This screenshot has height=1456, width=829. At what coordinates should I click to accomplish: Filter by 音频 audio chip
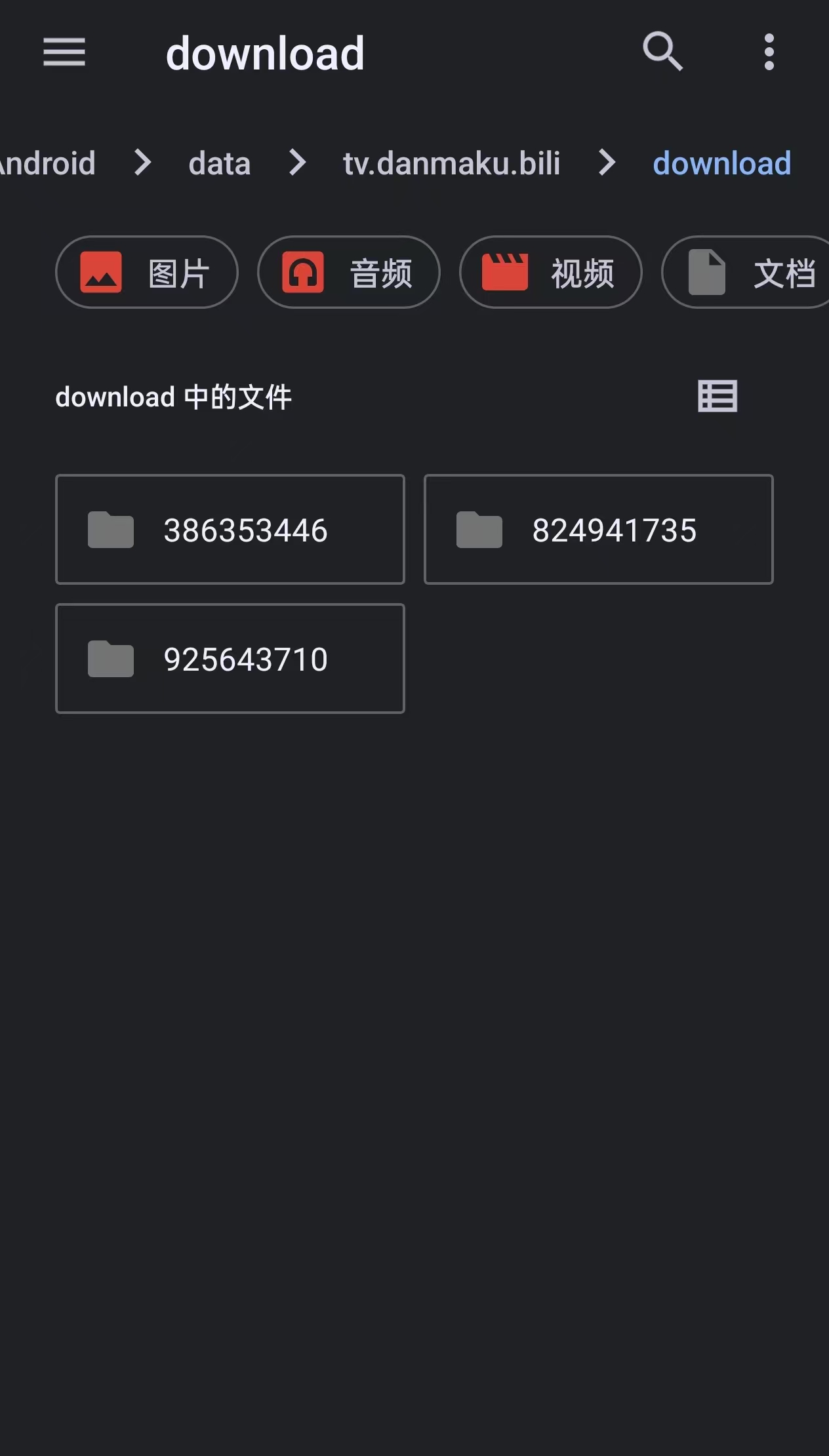pos(349,272)
